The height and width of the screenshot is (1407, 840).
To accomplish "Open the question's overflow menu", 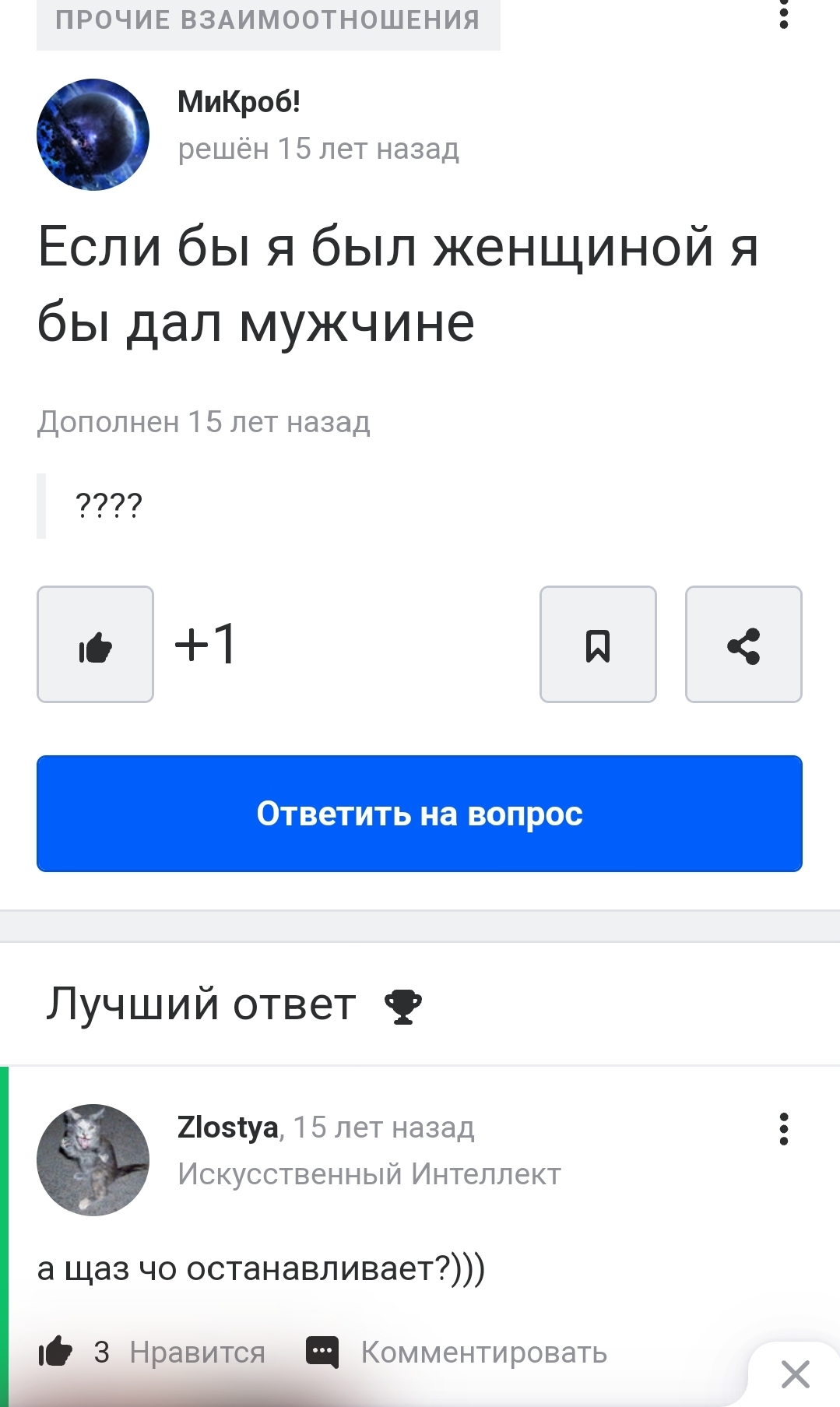I will coord(783,16).
